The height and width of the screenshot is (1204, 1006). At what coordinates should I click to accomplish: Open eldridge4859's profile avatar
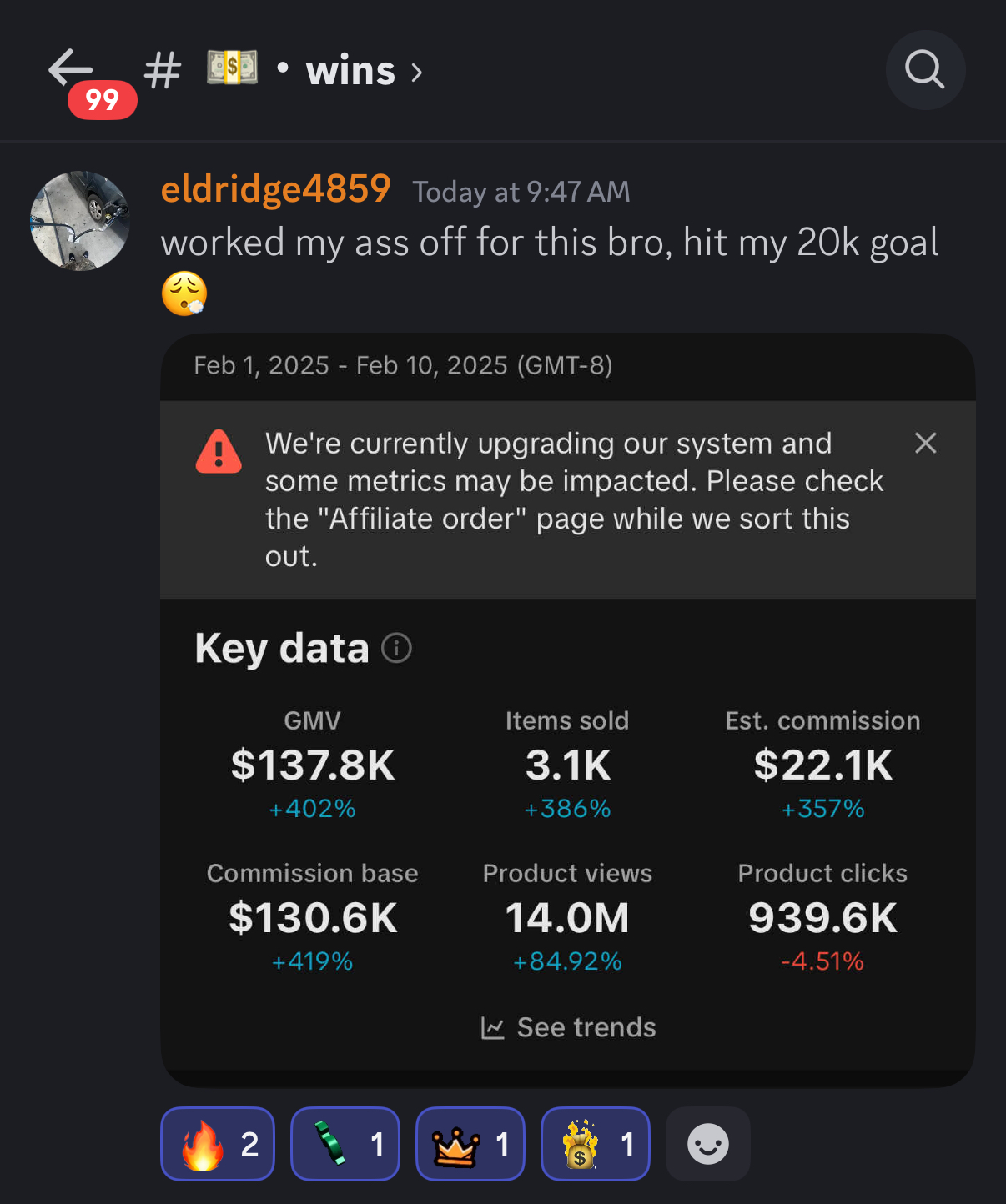[80, 221]
